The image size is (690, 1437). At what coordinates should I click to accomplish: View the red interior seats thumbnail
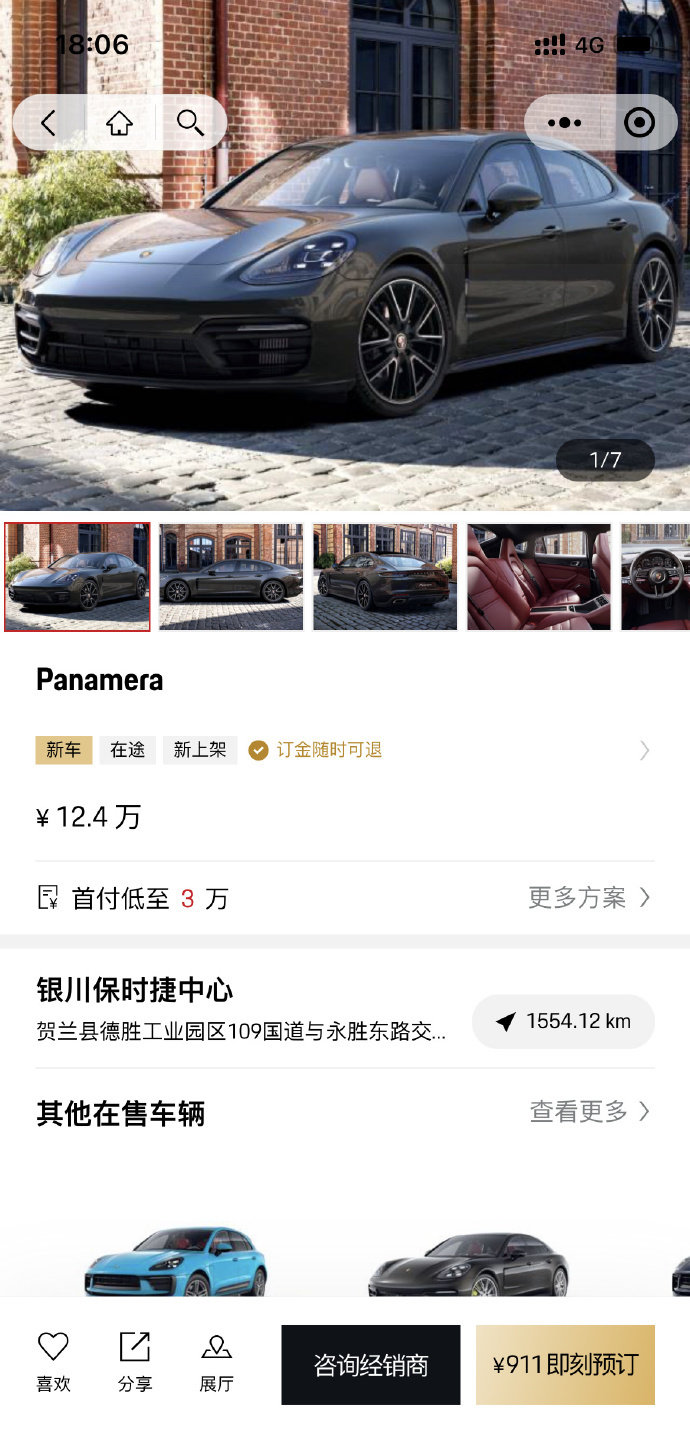539,577
